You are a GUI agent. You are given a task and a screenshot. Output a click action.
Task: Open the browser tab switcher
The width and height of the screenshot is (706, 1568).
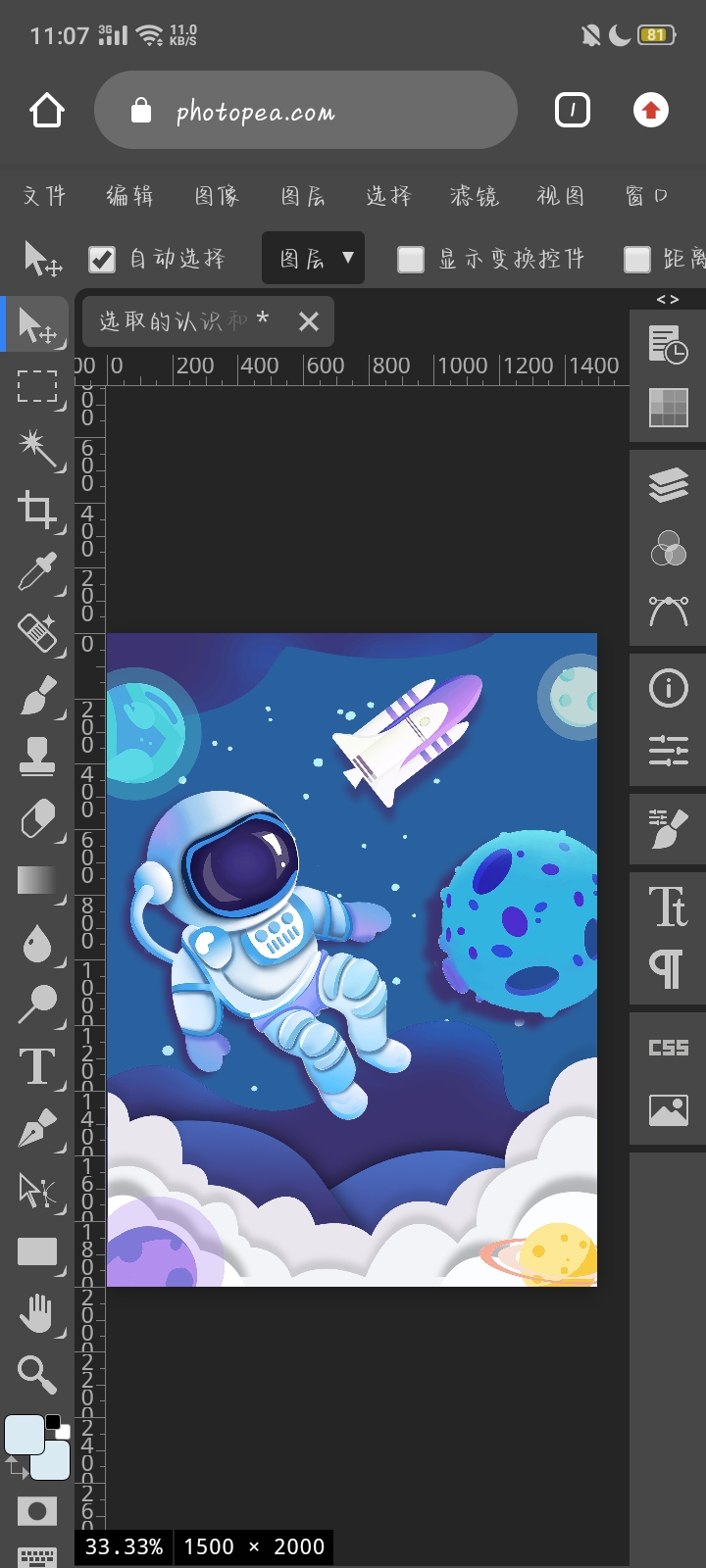(573, 111)
